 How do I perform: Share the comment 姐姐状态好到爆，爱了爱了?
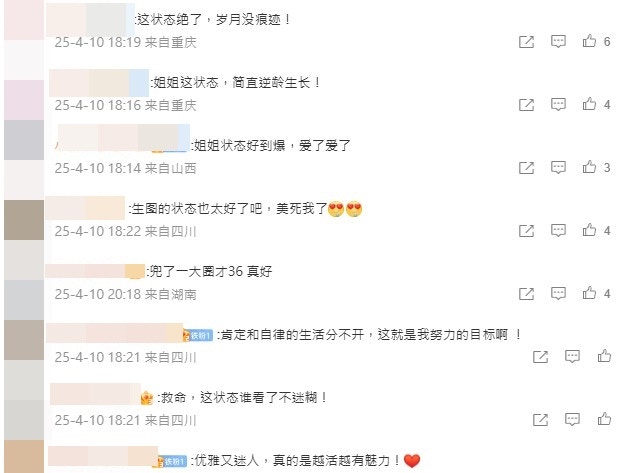coord(526,168)
